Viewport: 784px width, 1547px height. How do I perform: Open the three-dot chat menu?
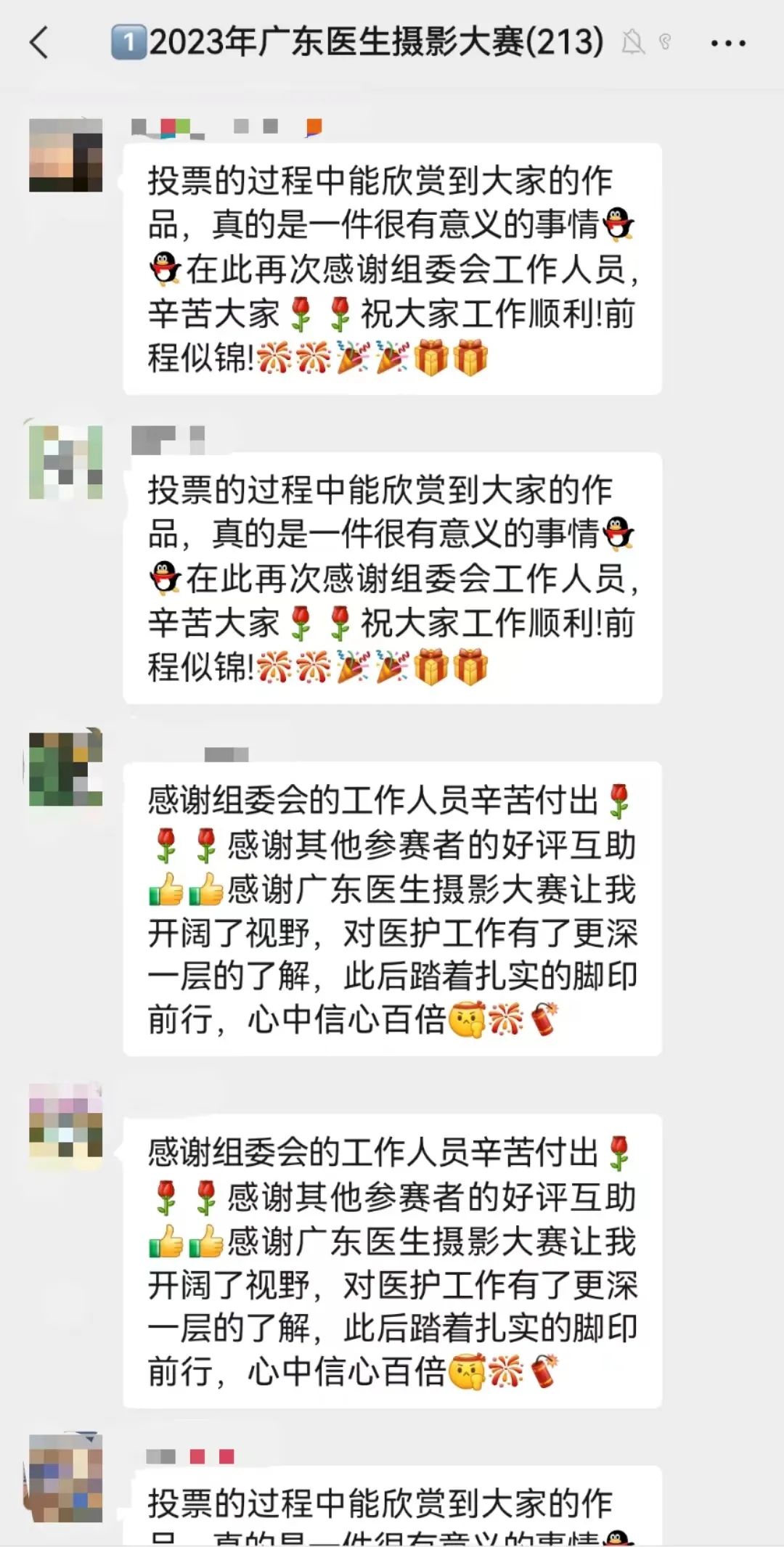point(727,44)
